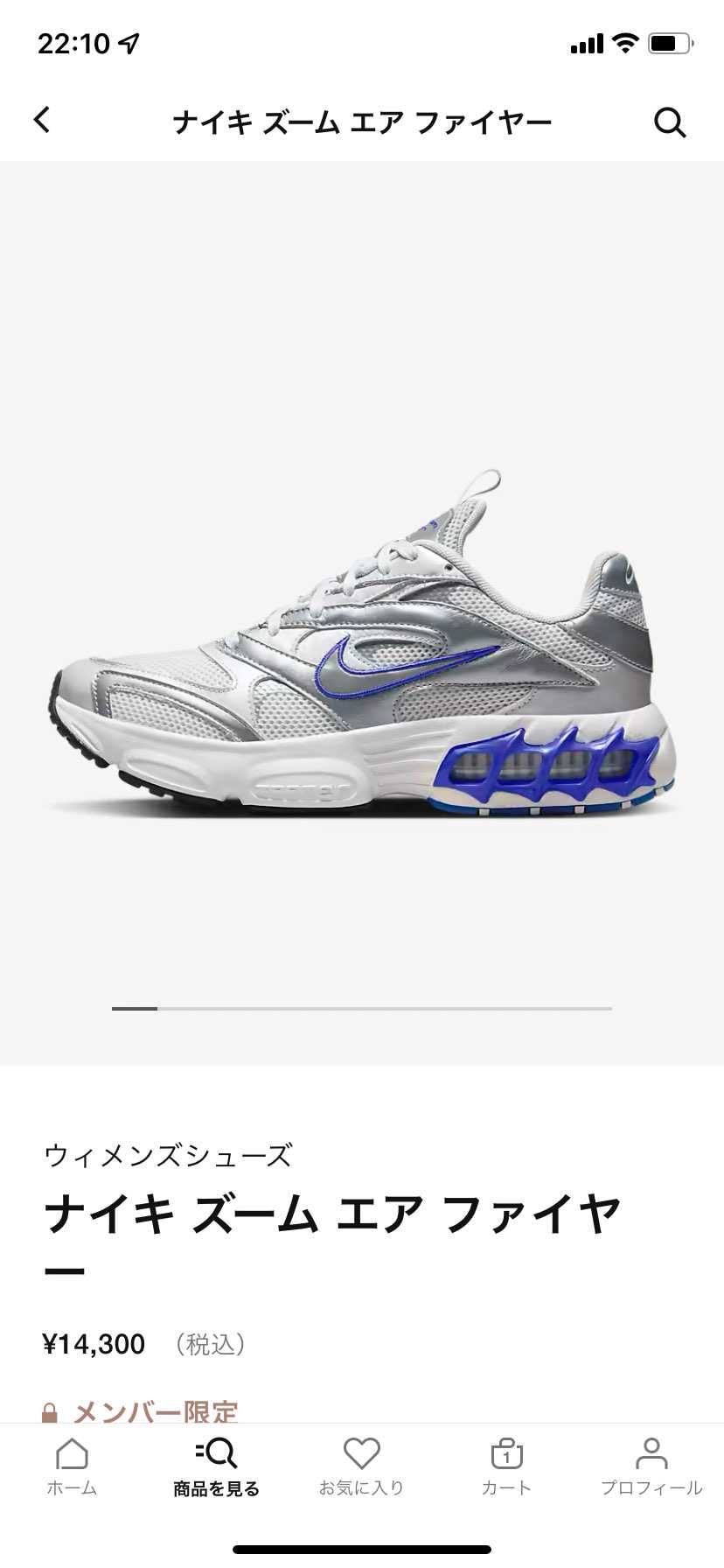
Task: View the カート cart tab
Action: [x=506, y=1465]
